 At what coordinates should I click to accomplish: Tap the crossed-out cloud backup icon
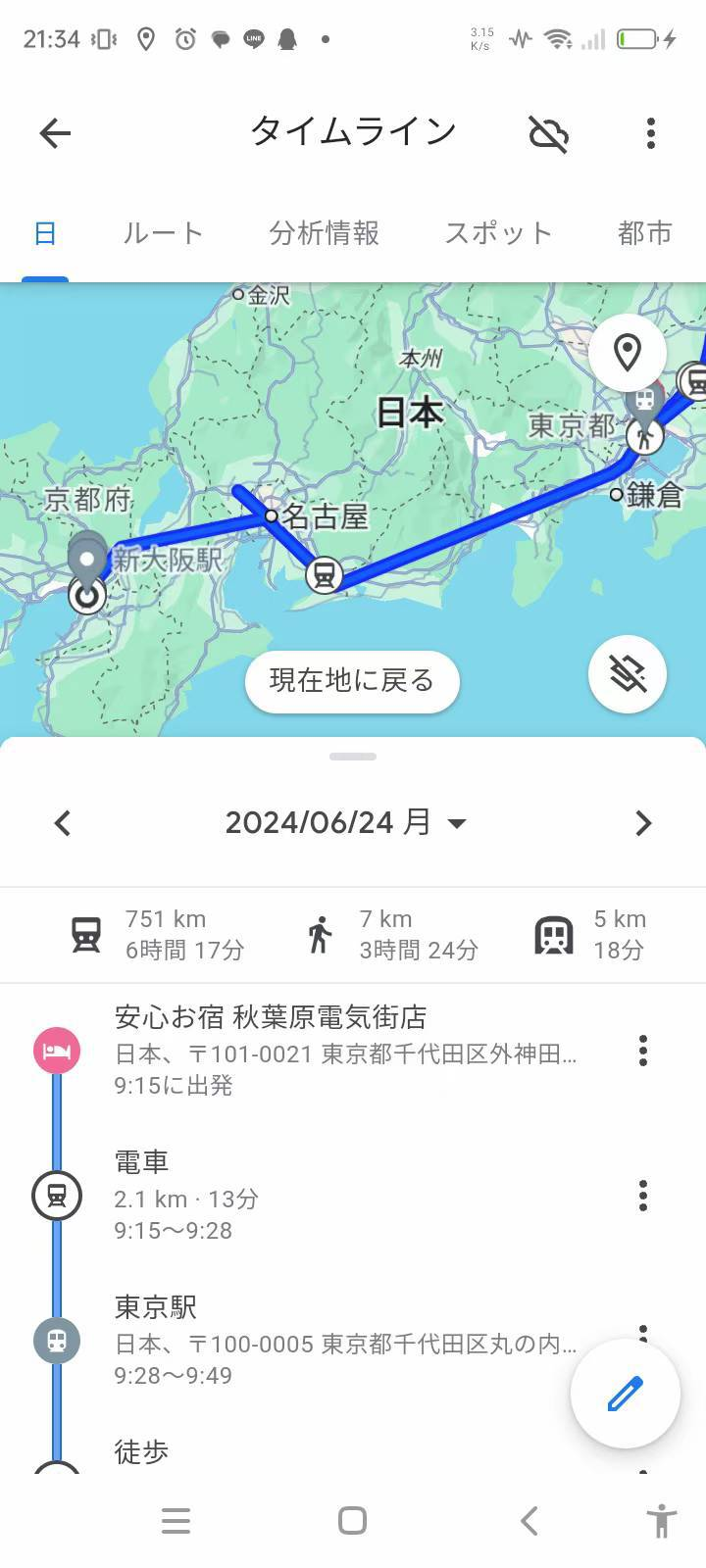coord(549,133)
